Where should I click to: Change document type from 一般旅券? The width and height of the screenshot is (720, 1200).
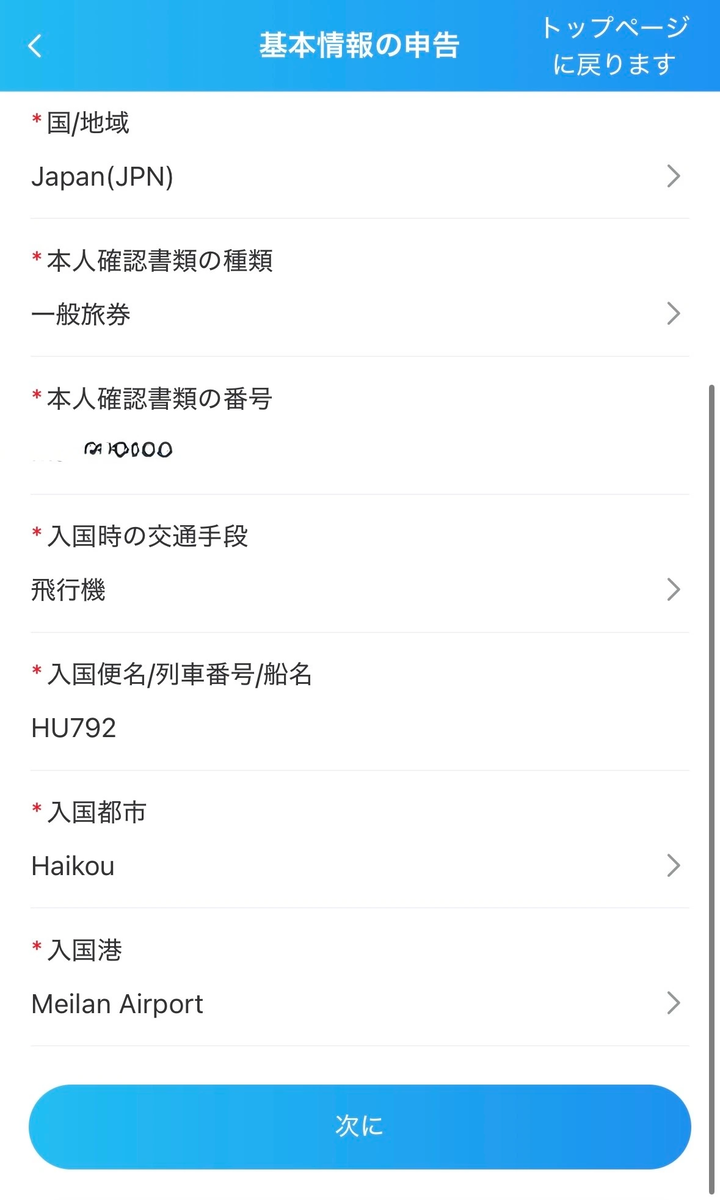[x=360, y=315]
